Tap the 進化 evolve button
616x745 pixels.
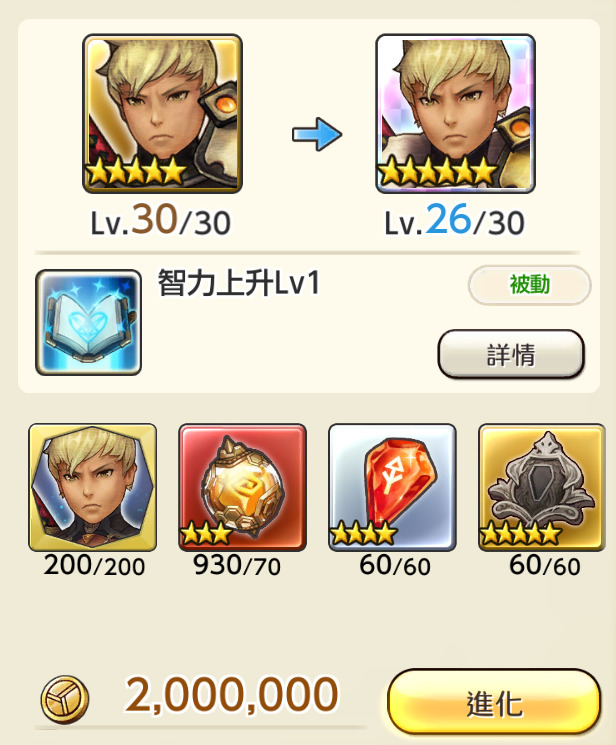point(494,703)
